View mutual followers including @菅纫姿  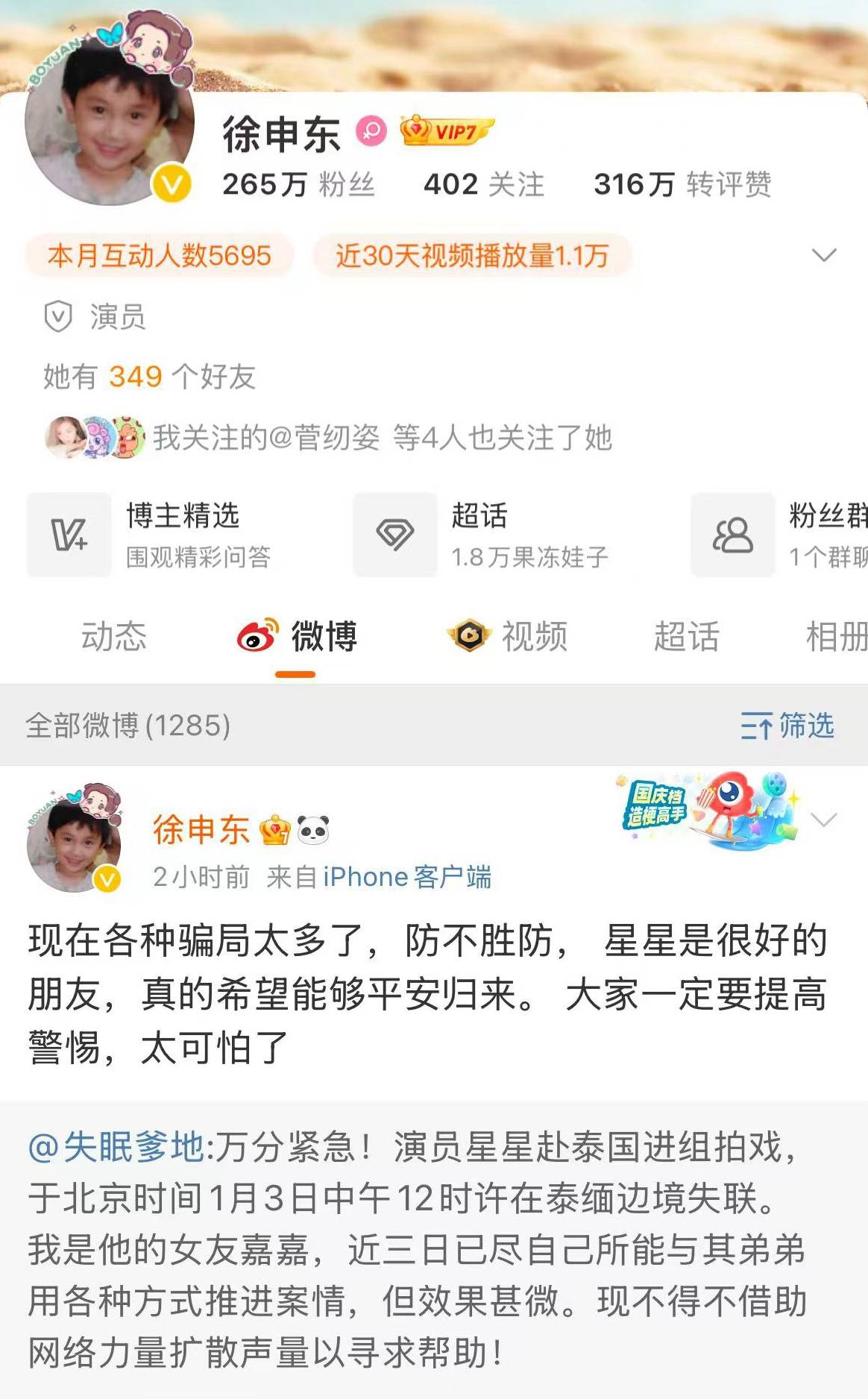tap(328, 438)
